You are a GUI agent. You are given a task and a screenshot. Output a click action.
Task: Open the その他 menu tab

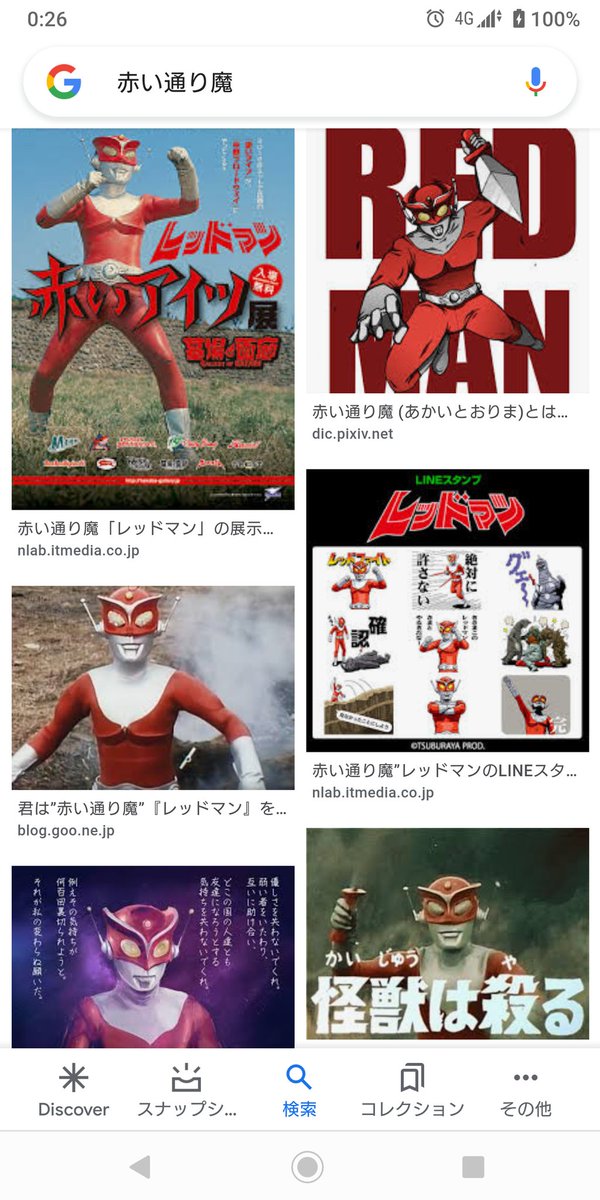pyautogui.click(x=525, y=1090)
